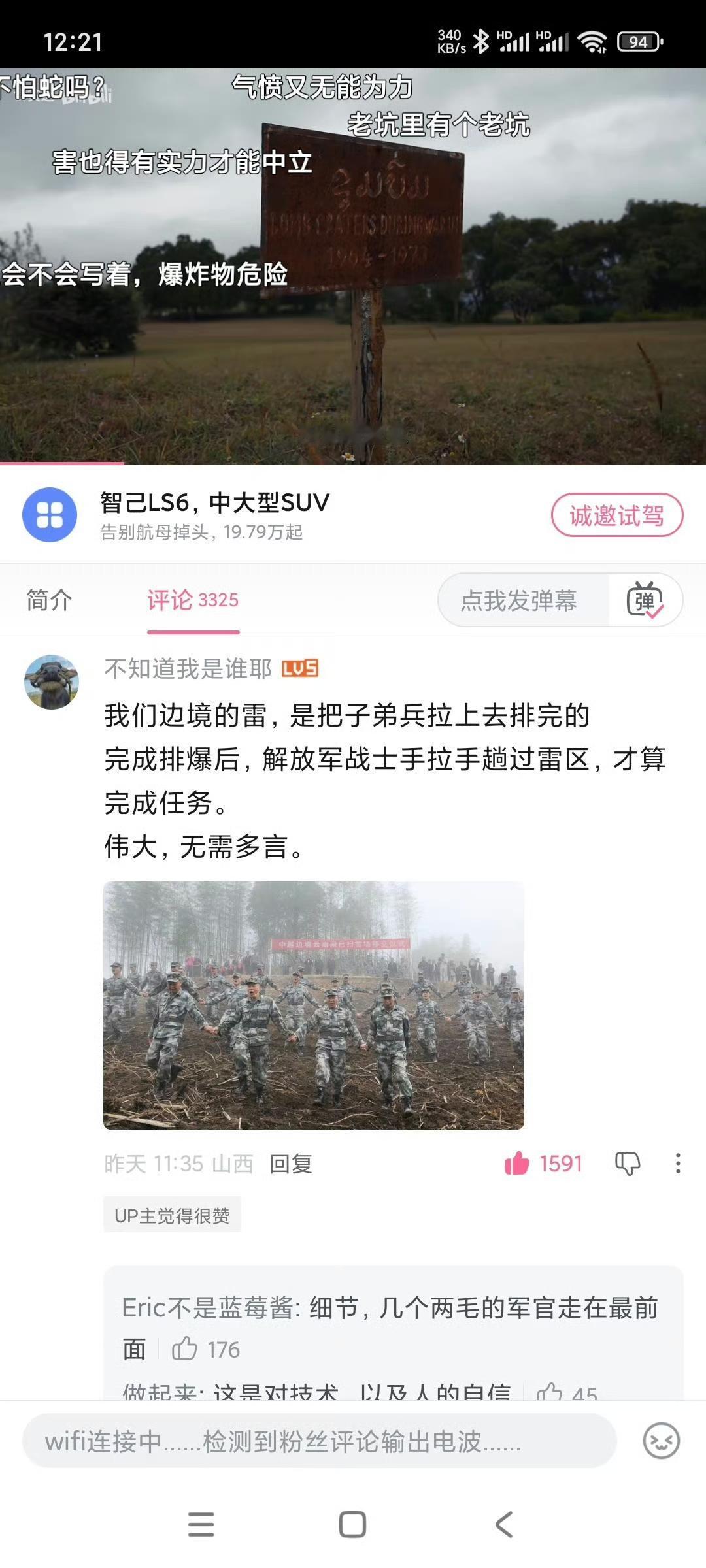This screenshot has height=1568, width=706.
Task: Tap 点我发弹幕 to send a danmaku
Action: click(x=518, y=601)
